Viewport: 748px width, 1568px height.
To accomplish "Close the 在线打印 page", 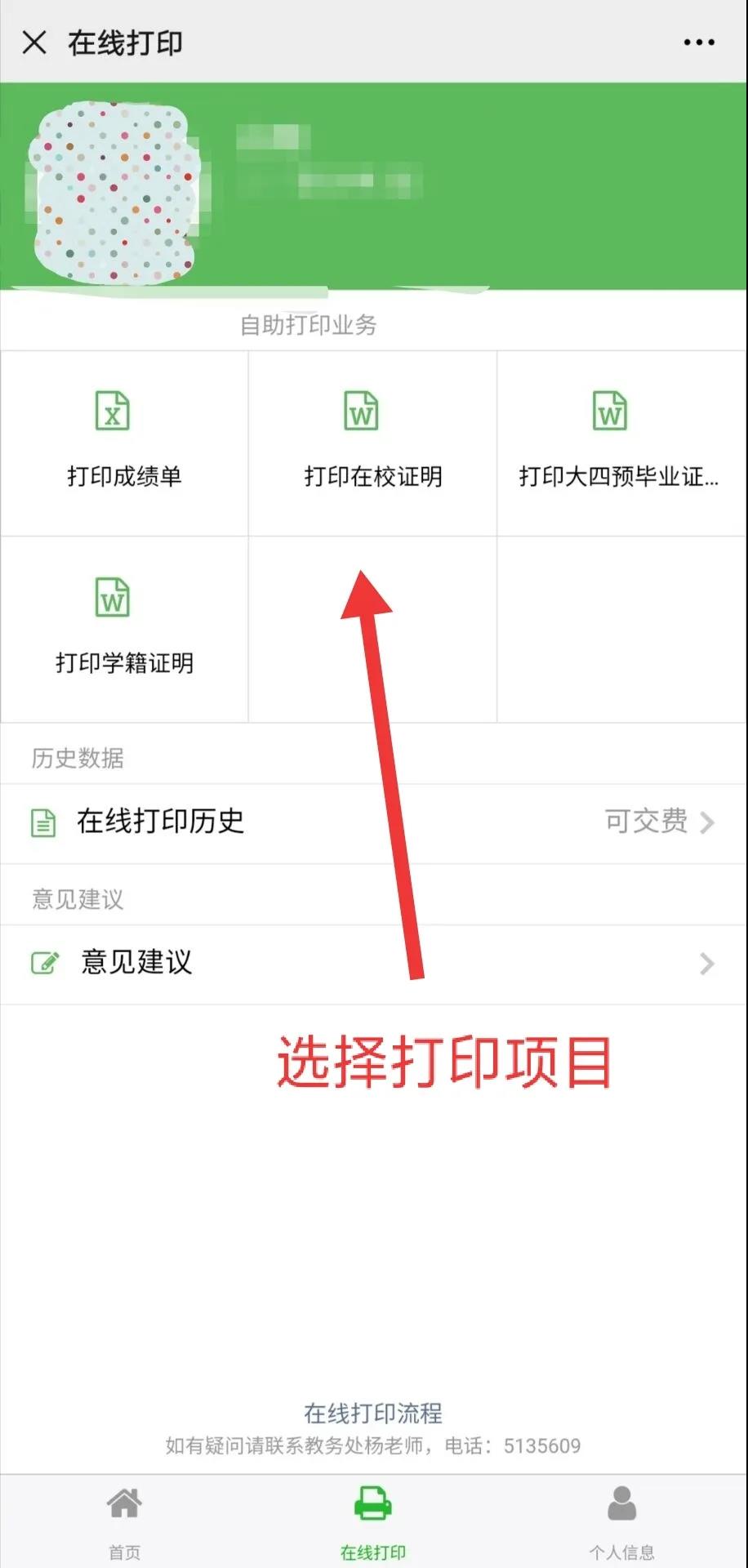I will pyautogui.click(x=34, y=42).
